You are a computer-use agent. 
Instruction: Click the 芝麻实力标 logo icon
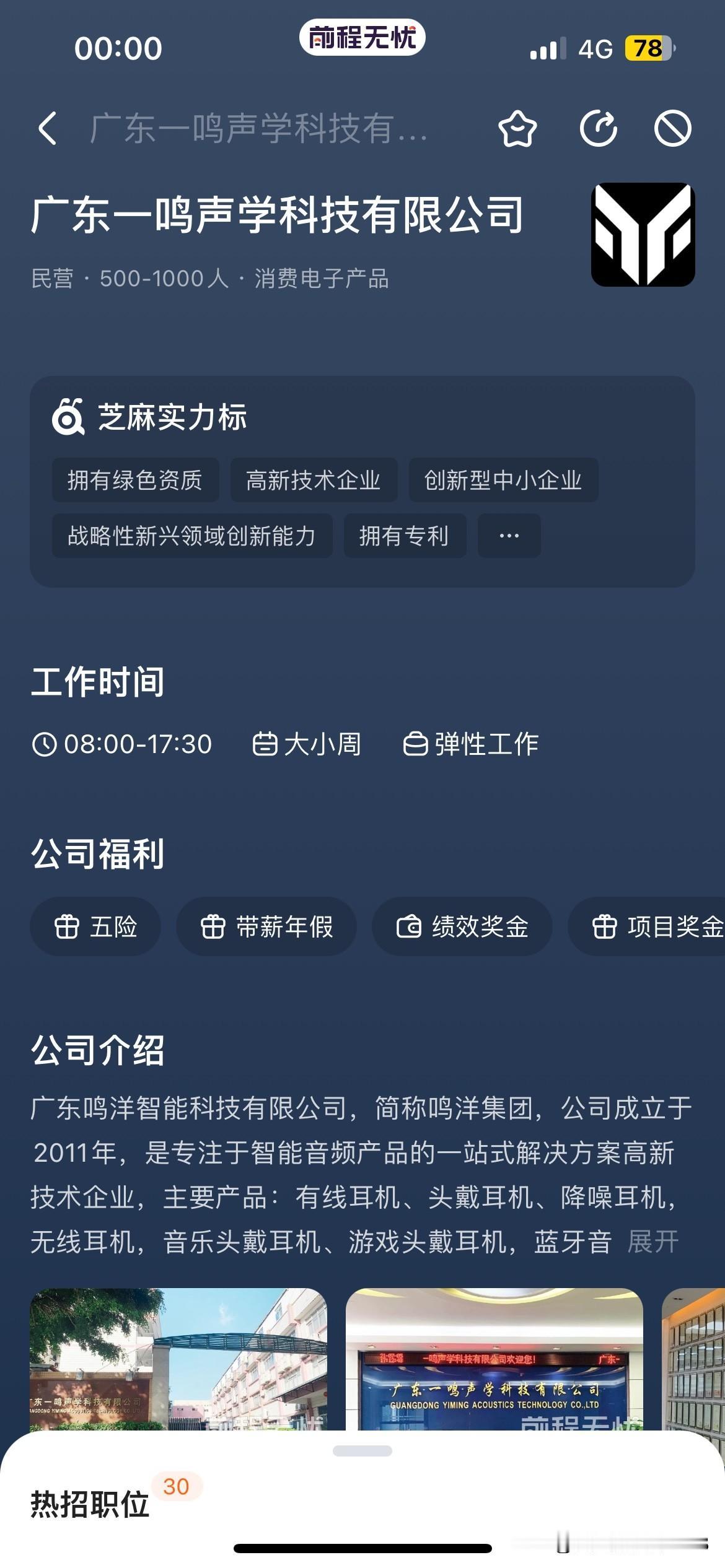[68, 417]
